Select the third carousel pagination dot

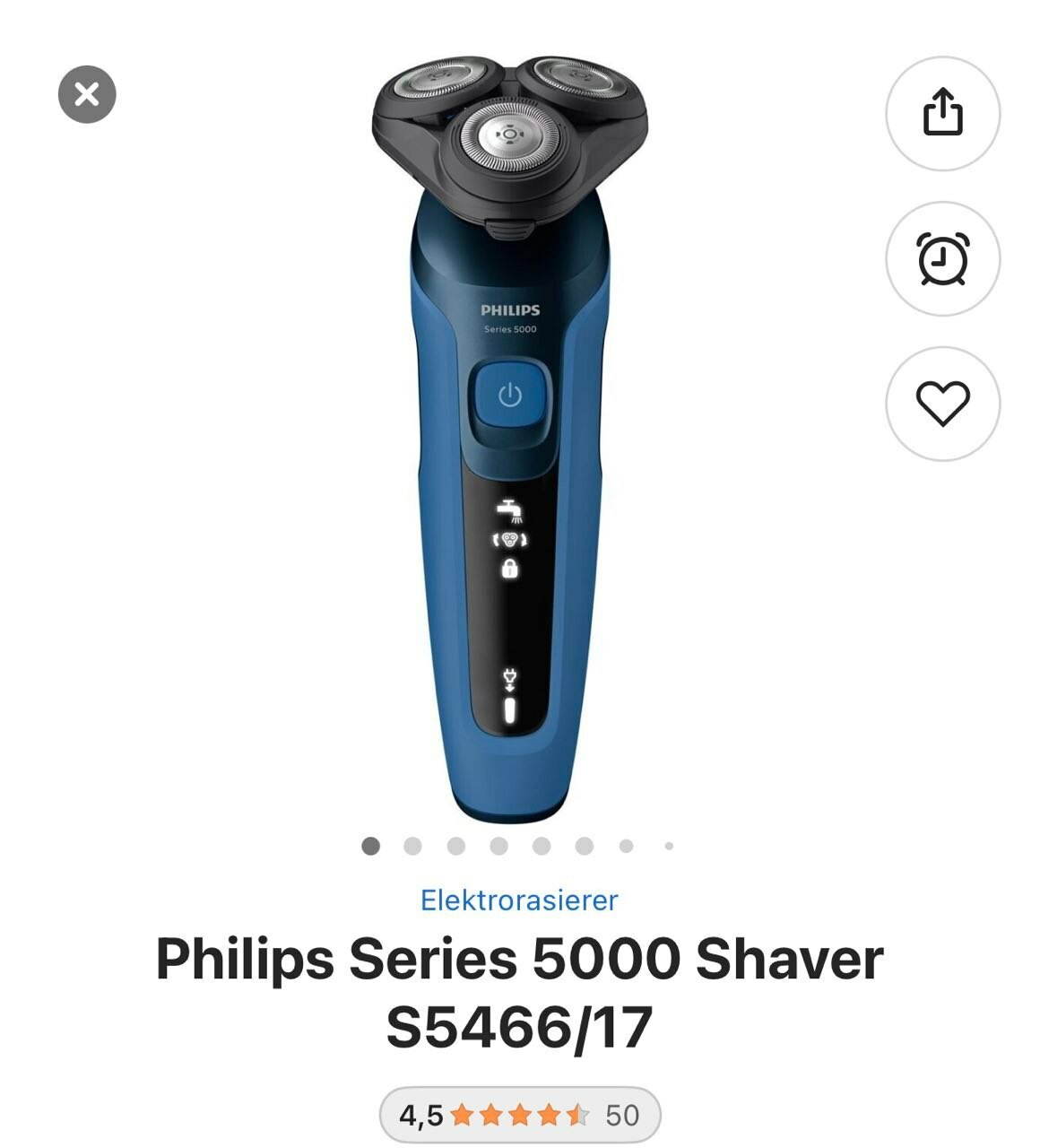455,844
